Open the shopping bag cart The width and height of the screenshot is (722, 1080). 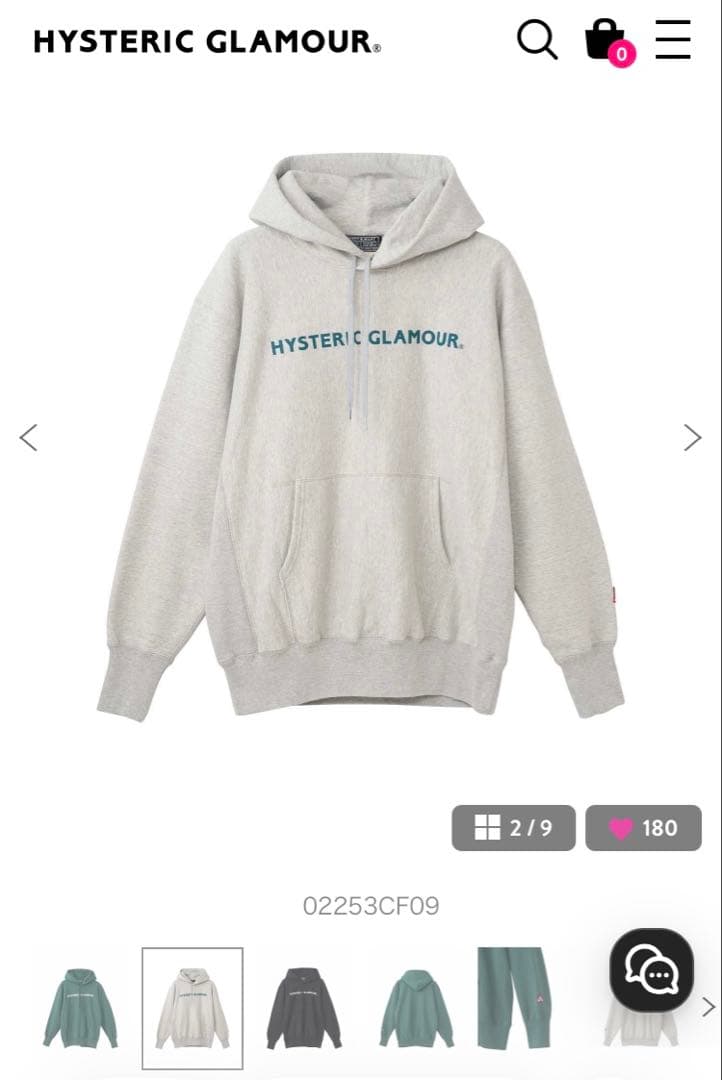click(606, 41)
